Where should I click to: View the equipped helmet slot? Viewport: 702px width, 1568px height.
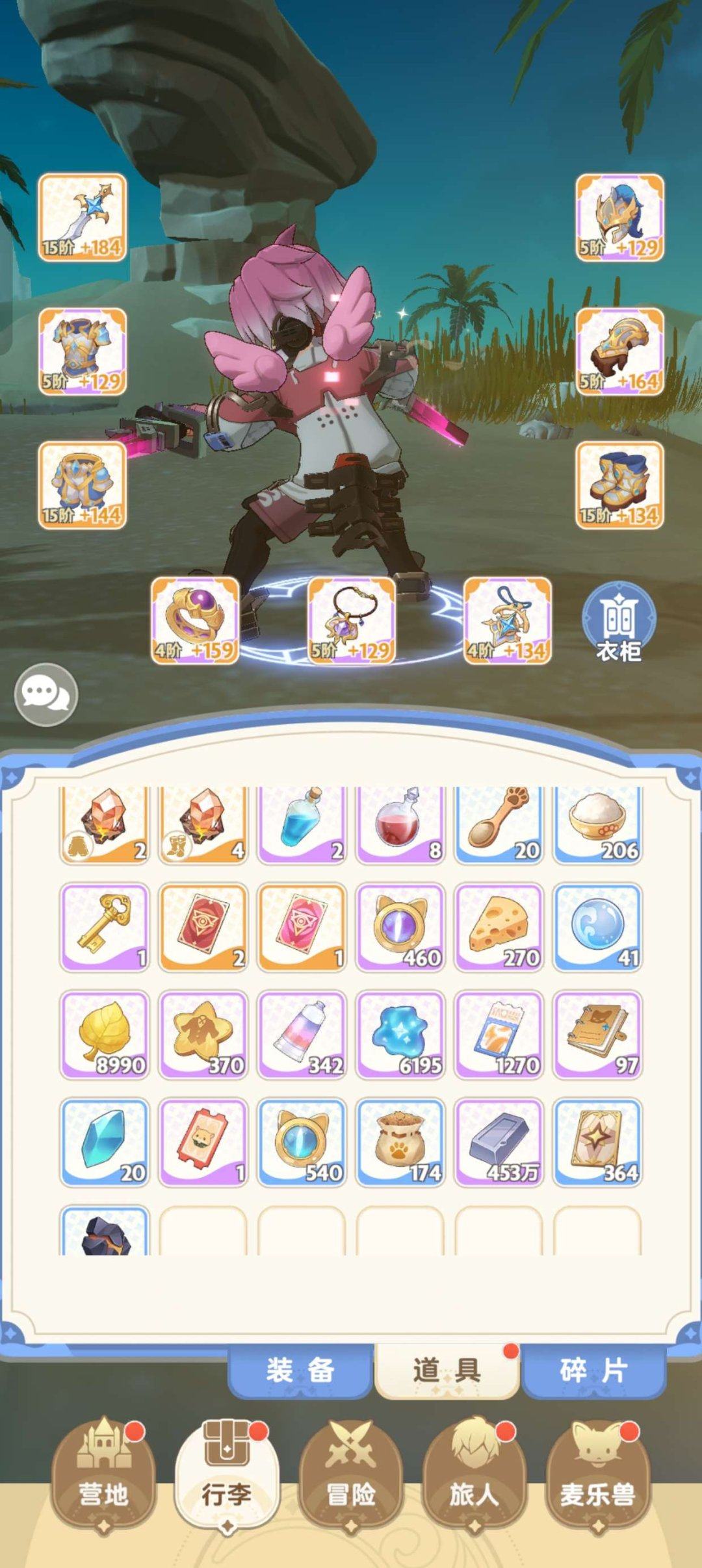click(619, 218)
